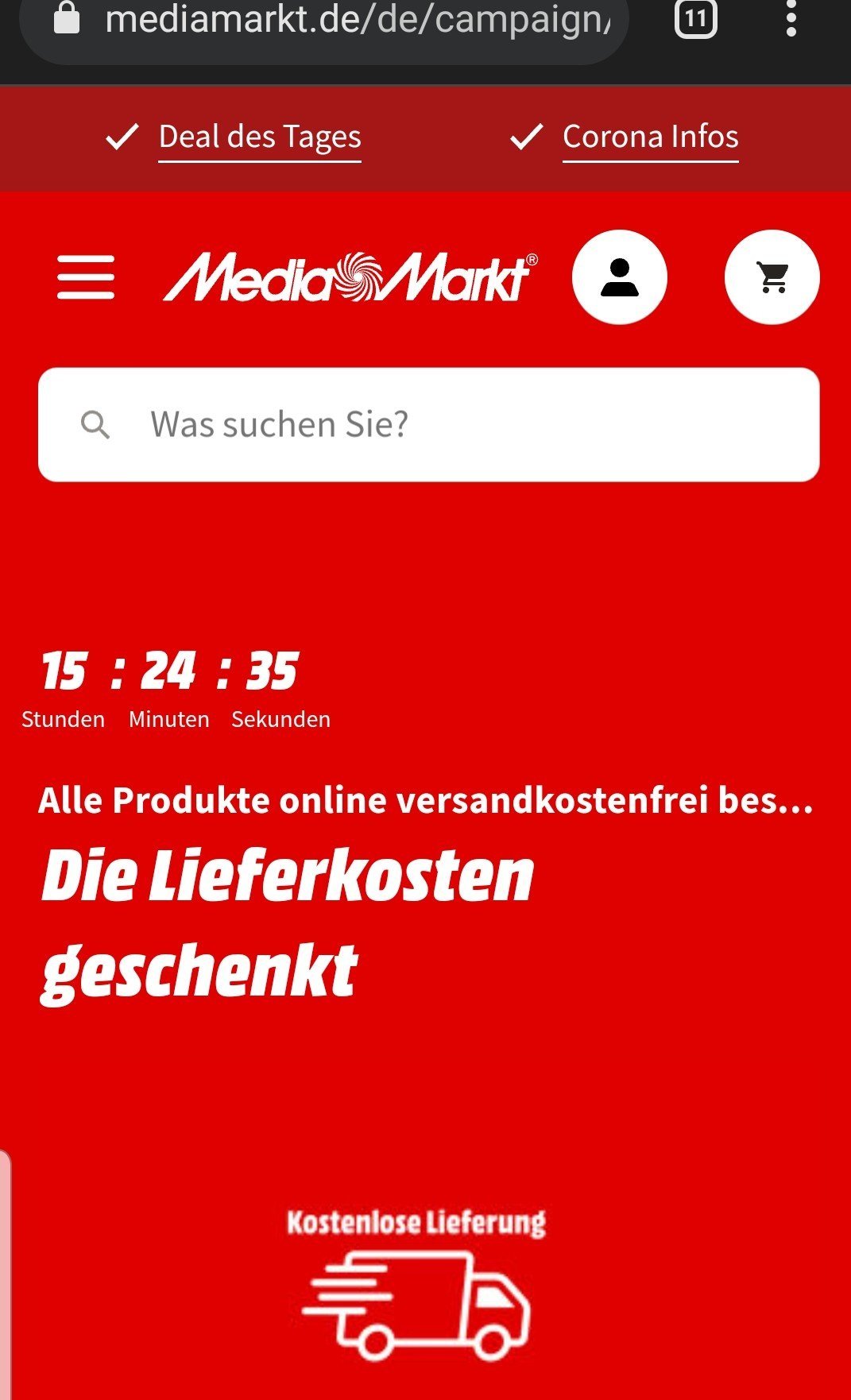Go to the MediaMarkt home logo

[350, 277]
